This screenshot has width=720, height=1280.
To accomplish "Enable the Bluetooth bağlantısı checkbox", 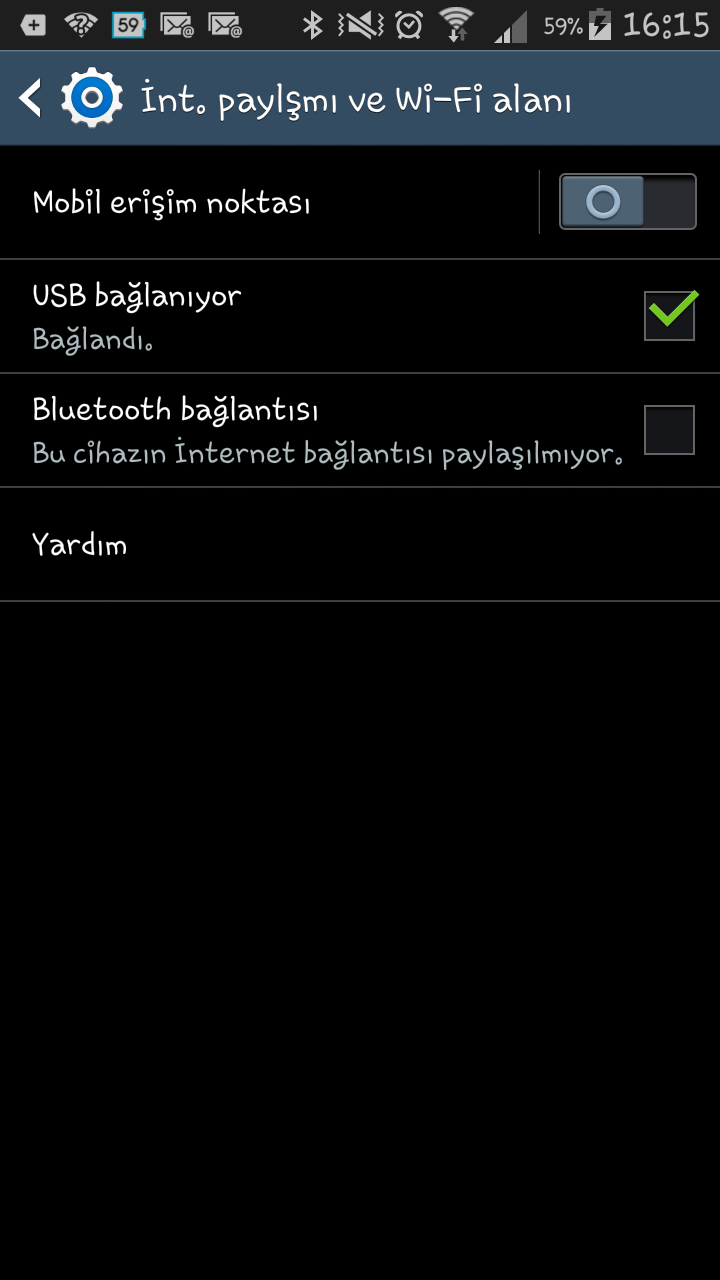I will [669, 430].
